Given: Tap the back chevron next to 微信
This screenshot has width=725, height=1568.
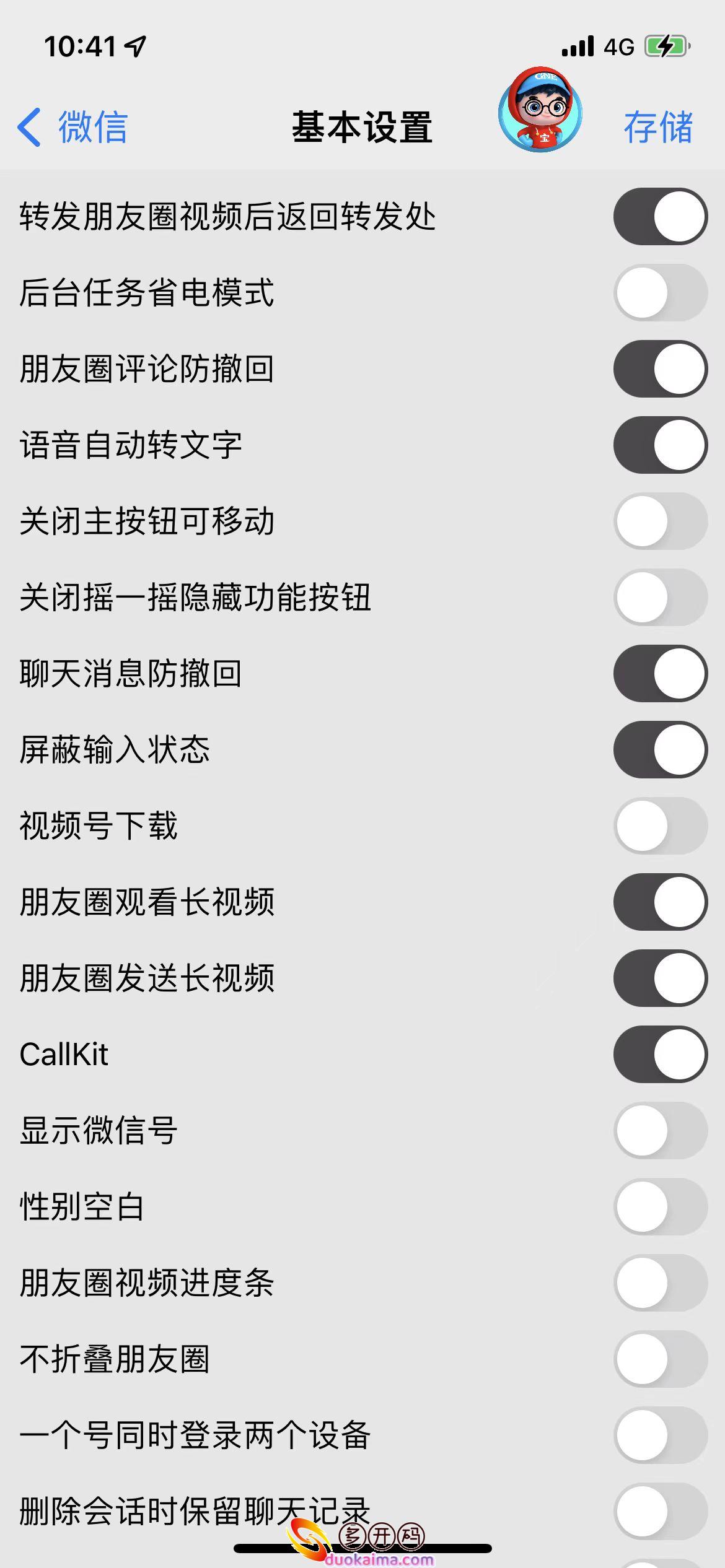Looking at the screenshot, I should click(29, 127).
